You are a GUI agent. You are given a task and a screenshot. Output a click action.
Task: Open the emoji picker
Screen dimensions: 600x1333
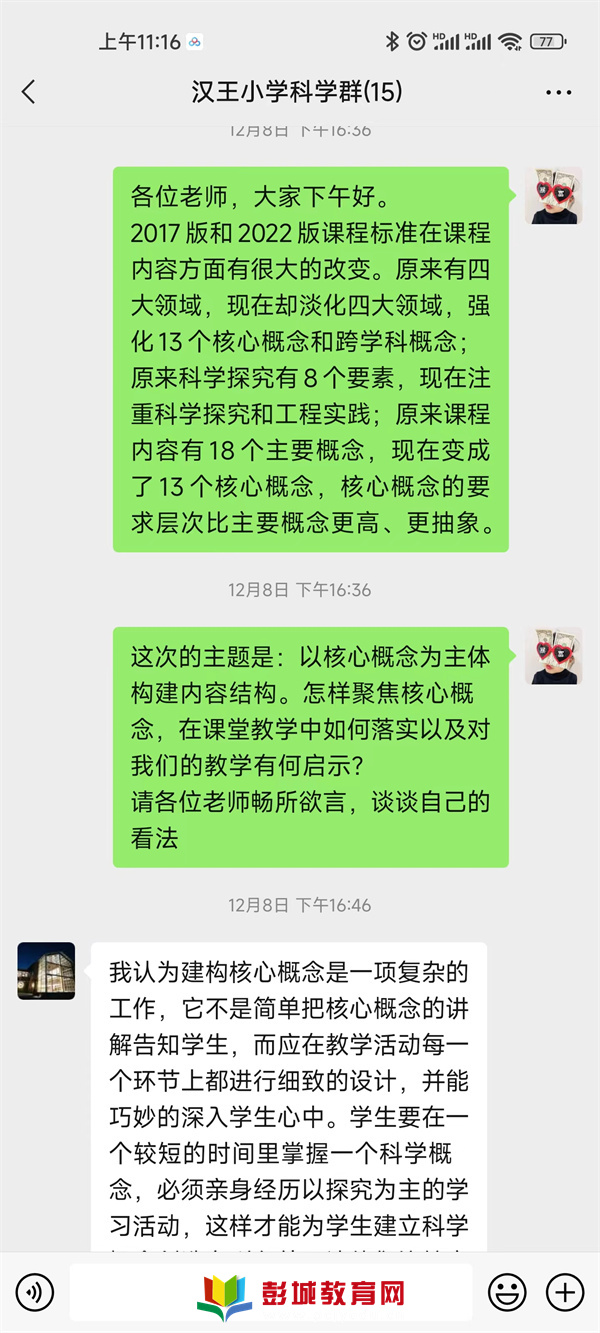507,1292
